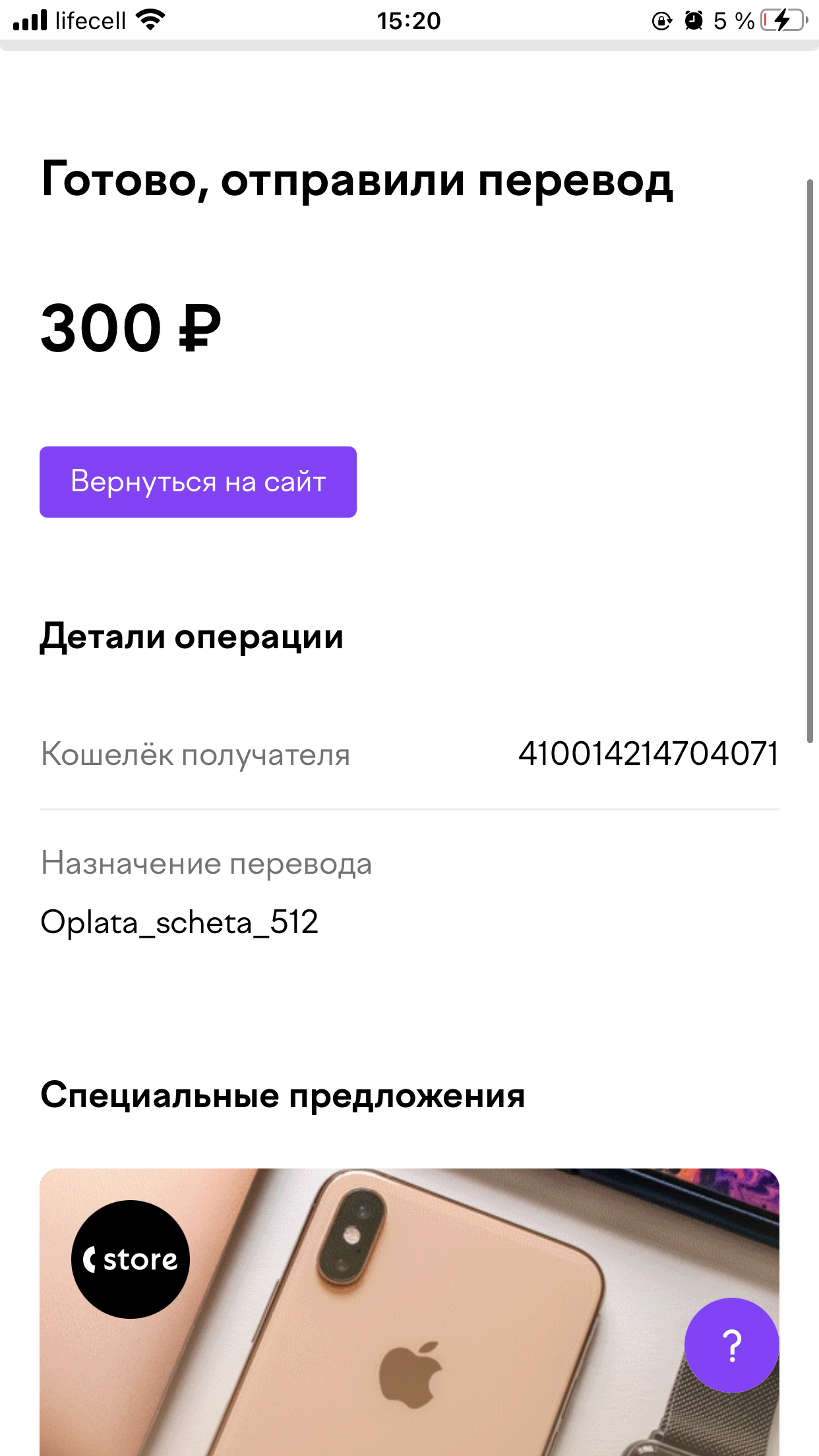Open the purple help question-mark button
The image size is (819, 1456).
click(x=732, y=1345)
